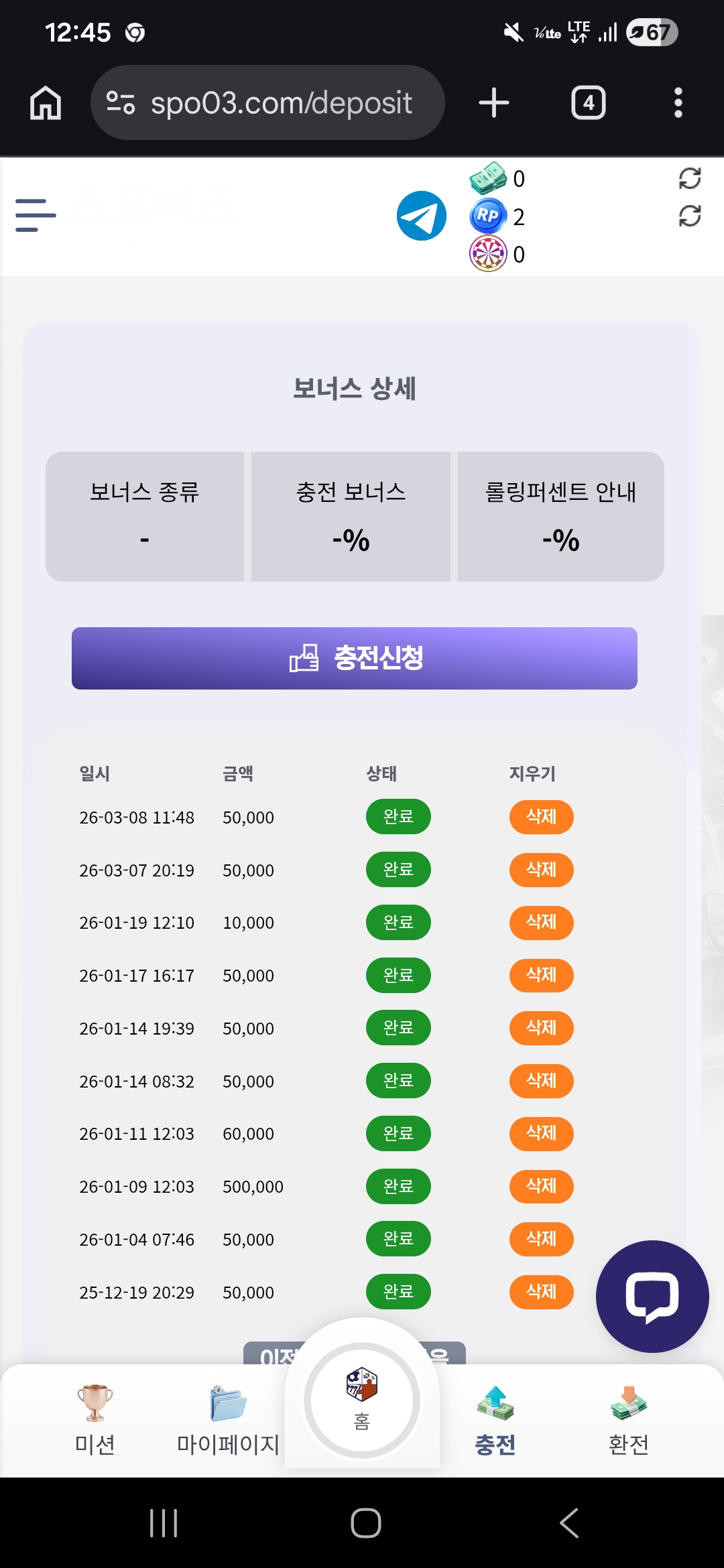Viewport: 724px width, 1568px height.
Task: Delete the 500,000 deposit from 26-01-09
Action: pos(541,1186)
